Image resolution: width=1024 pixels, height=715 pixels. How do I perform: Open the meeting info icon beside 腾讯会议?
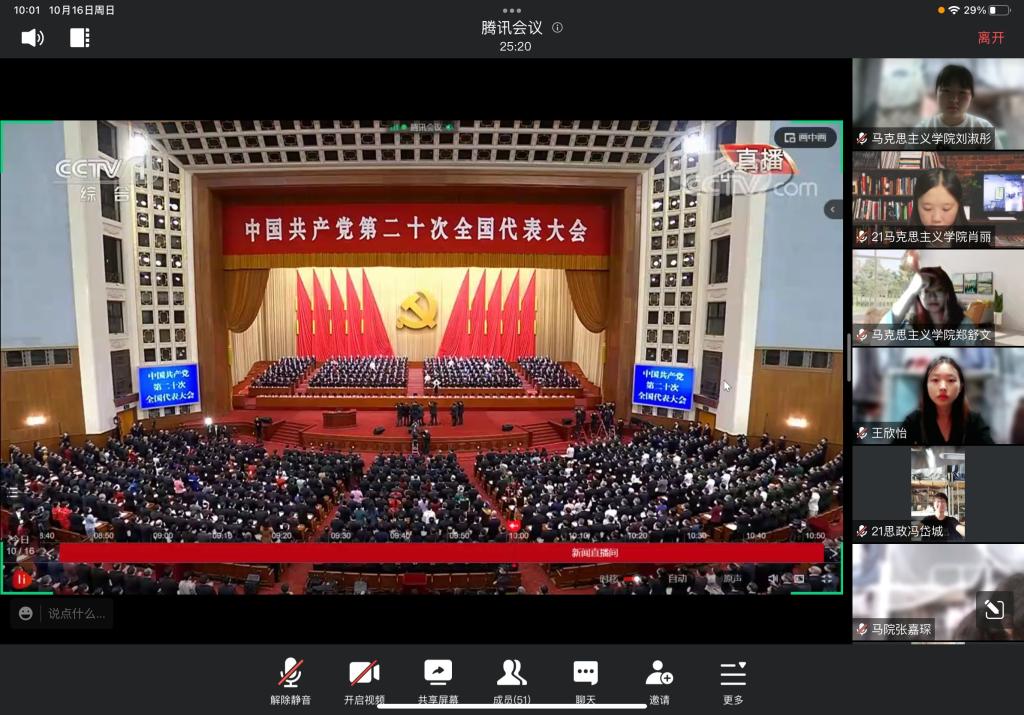[557, 28]
